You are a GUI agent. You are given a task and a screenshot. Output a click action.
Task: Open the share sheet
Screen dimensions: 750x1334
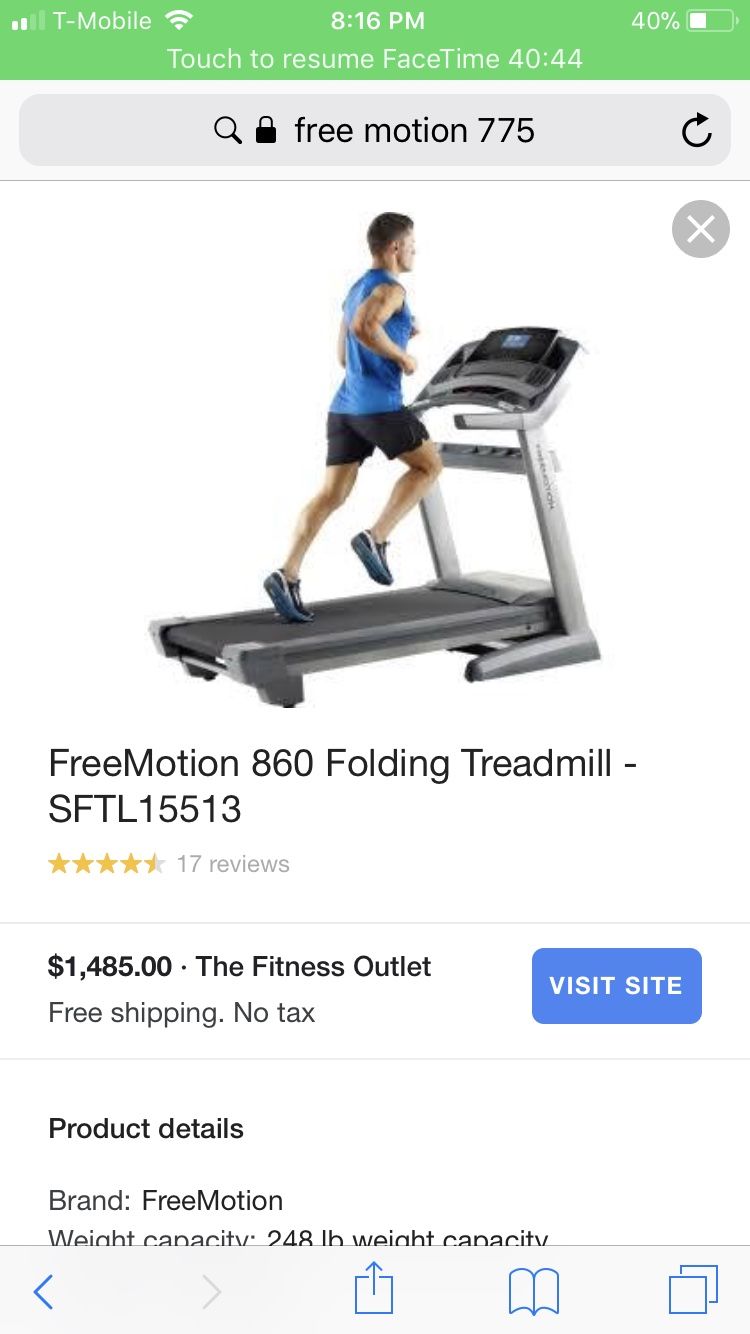tap(374, 1289)
